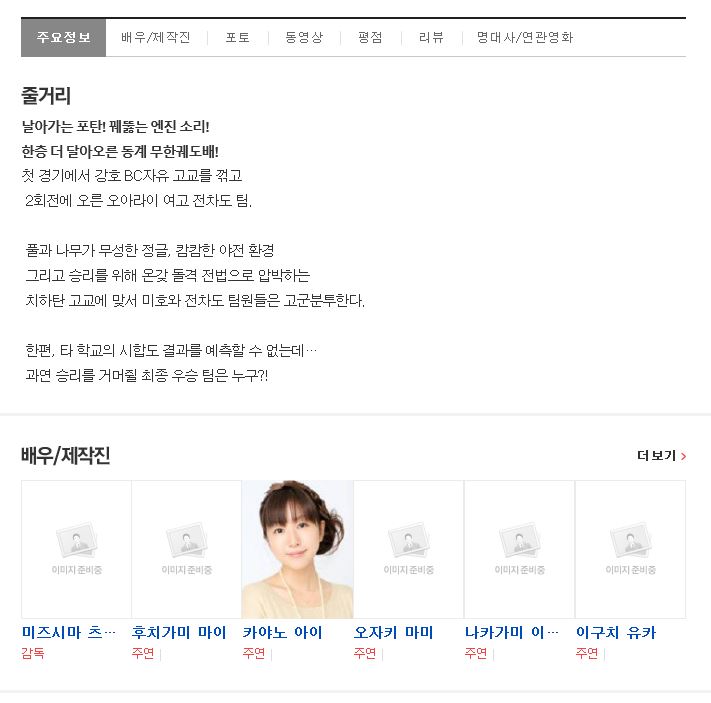The width and height of the screenshot is (711, 703).
Task: Switch to the 동영상 tab
Action: click(x=304, y=37)
